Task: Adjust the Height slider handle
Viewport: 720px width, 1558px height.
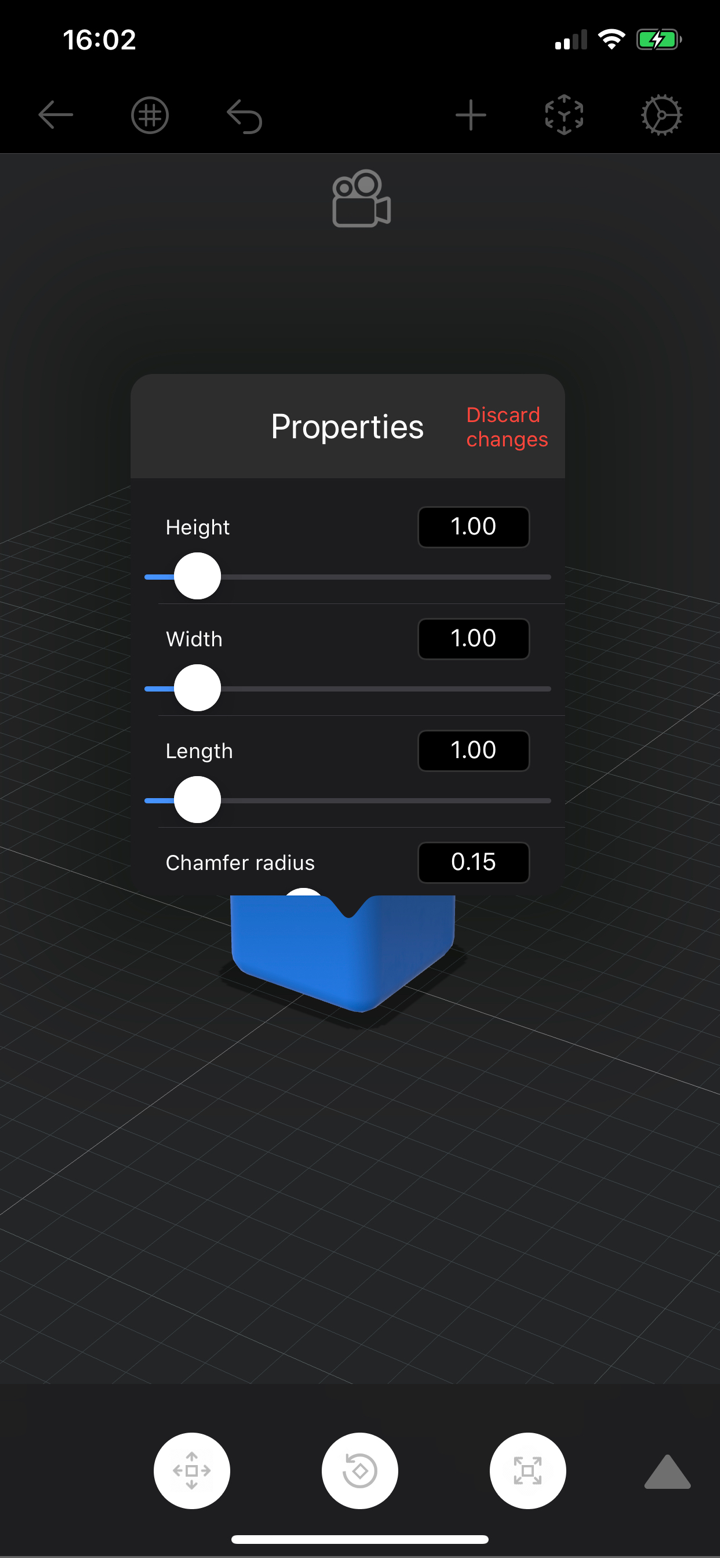Action: pos(196,576)
